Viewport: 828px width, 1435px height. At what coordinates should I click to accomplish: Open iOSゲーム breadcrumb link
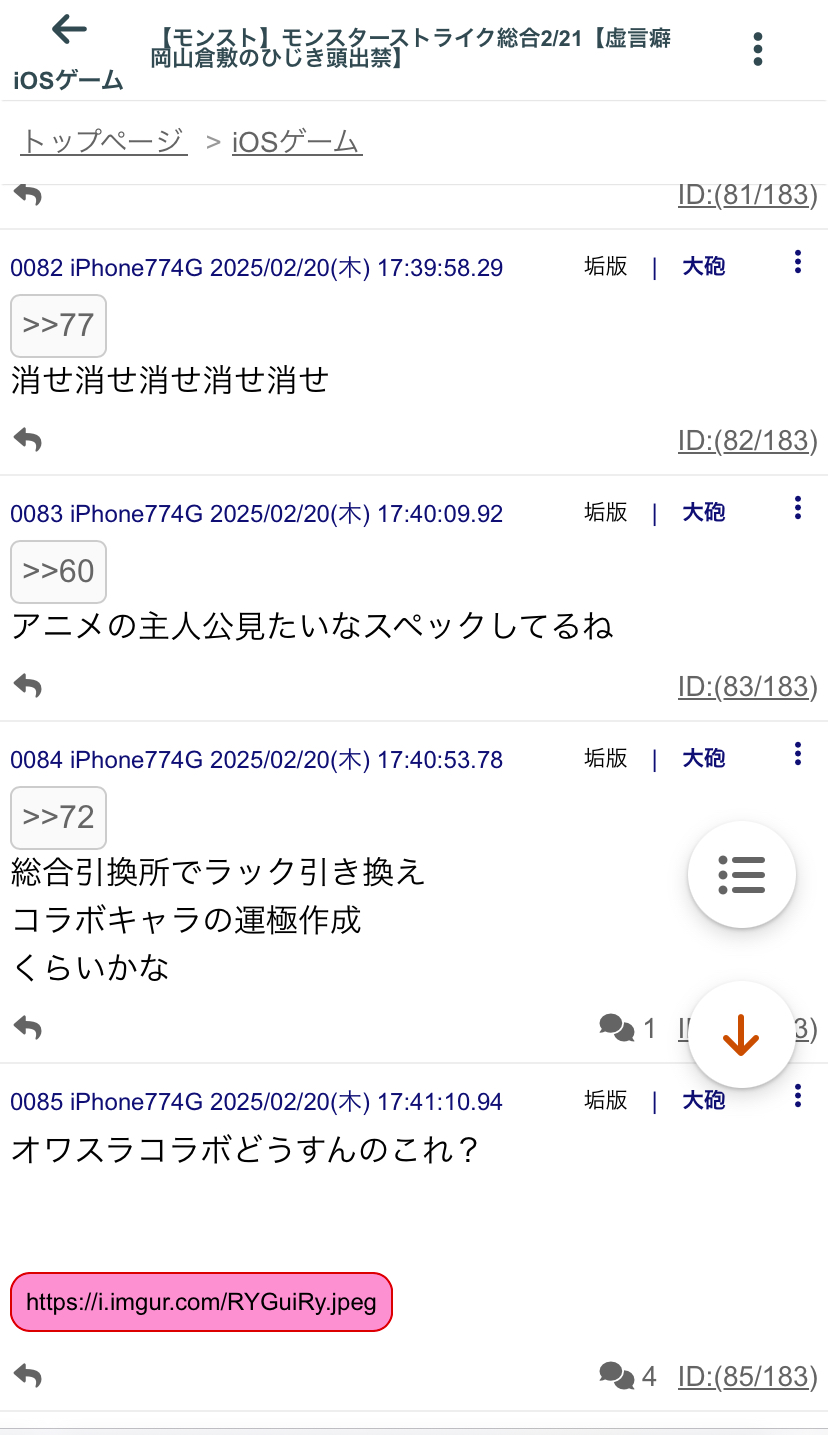click(296, 142)
